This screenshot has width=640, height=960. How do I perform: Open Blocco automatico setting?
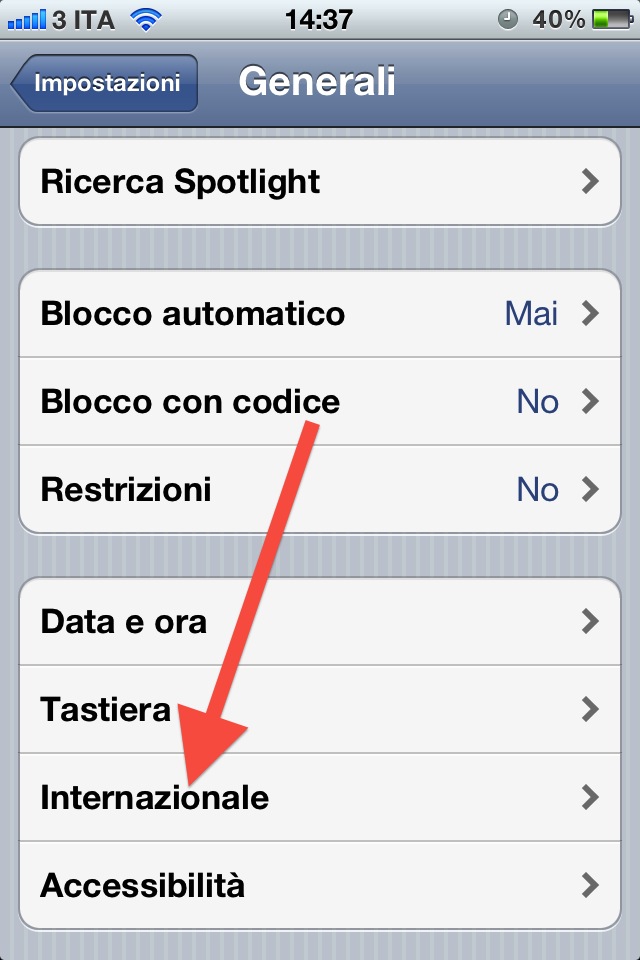point(320,314)
